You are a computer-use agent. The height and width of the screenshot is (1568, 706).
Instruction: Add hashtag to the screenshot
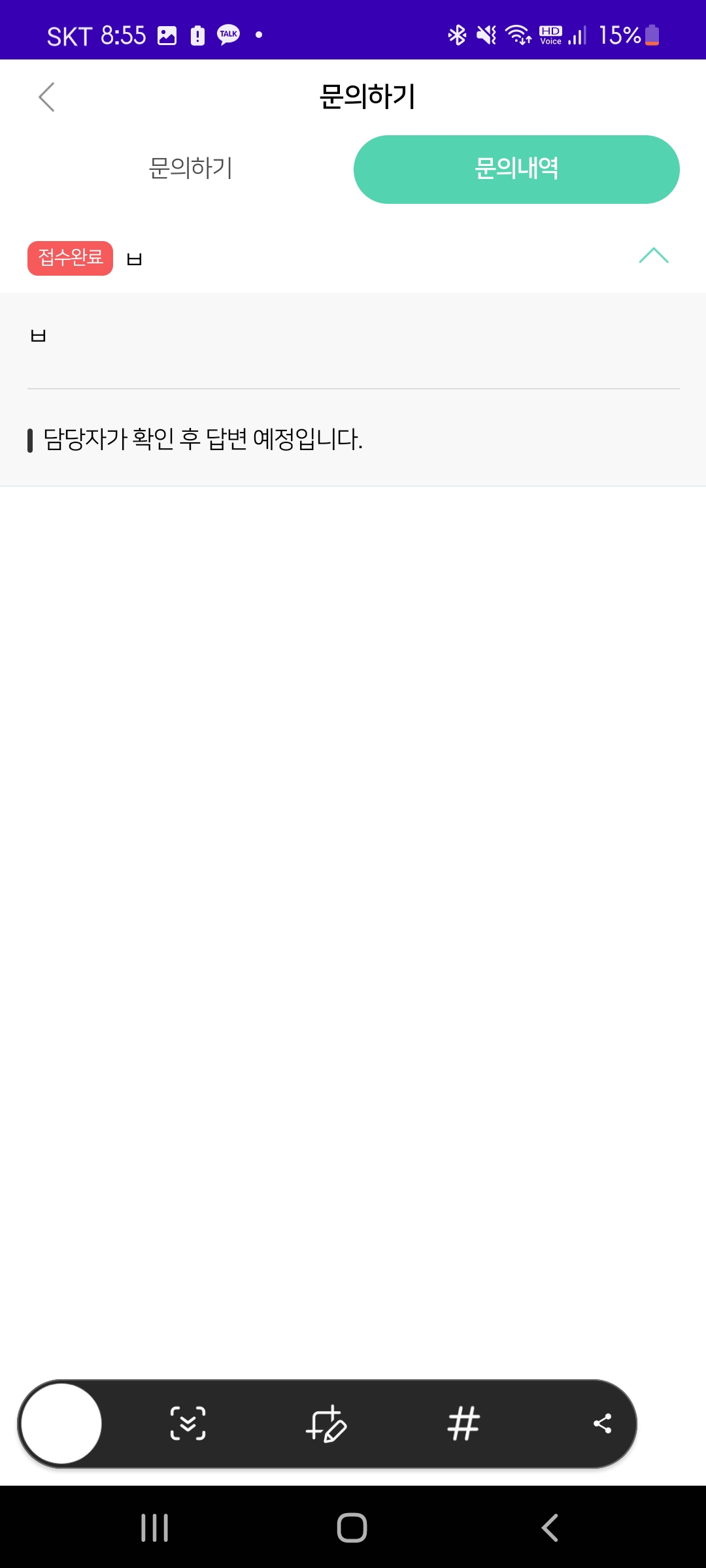(463, 1424)
